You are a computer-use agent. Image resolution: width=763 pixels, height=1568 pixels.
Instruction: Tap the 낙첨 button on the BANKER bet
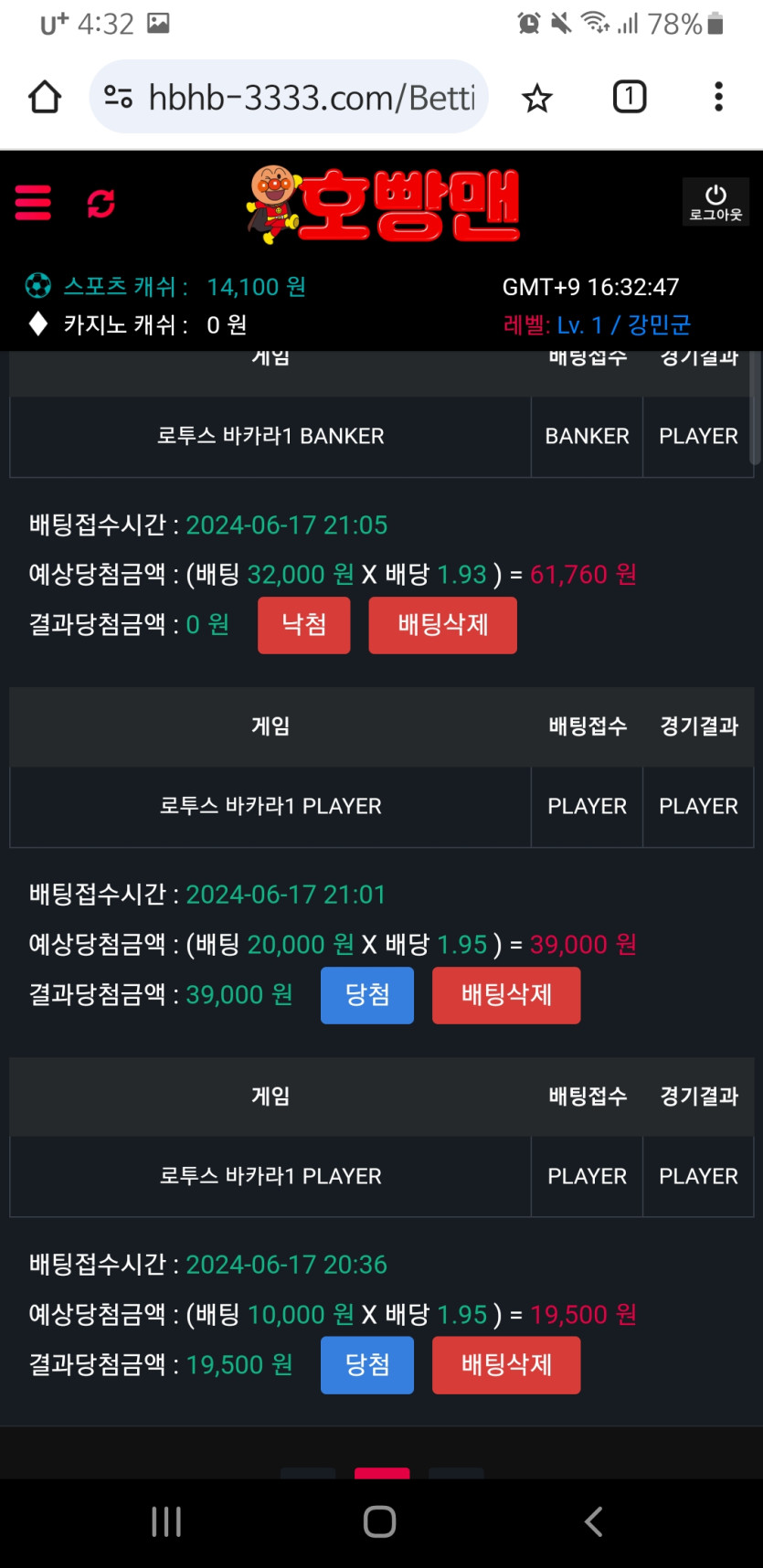(303, 625)
